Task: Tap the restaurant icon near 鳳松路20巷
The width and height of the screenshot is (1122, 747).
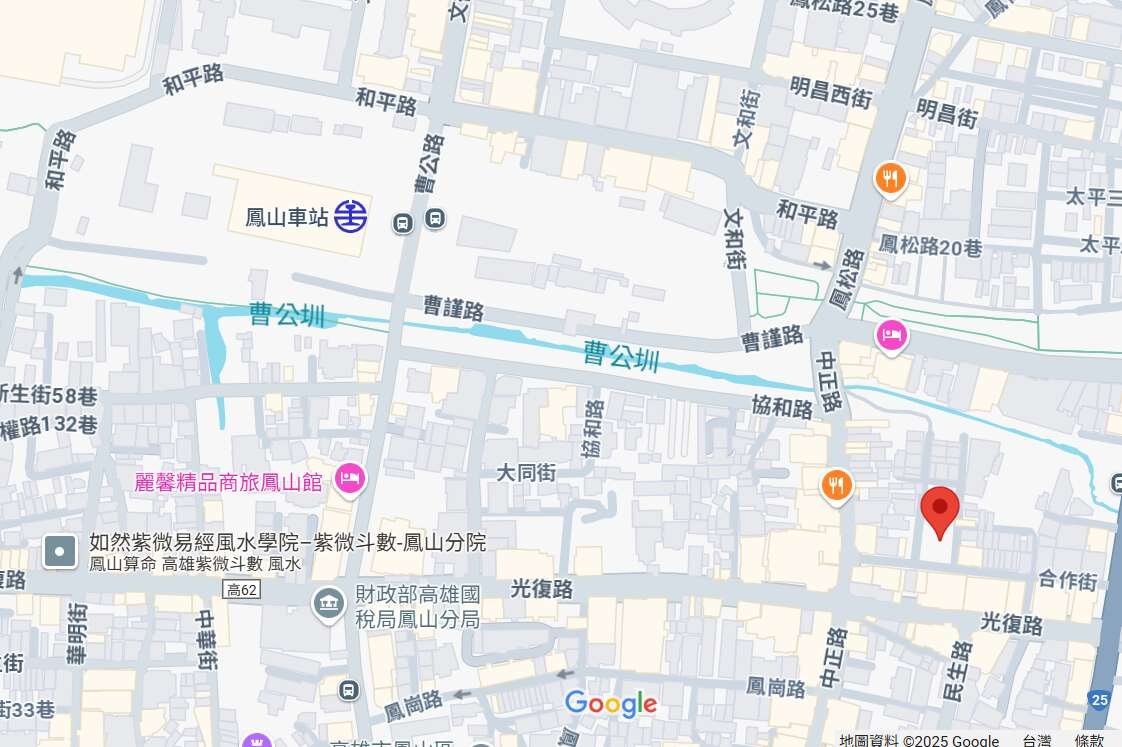Action: click(890, 179)
